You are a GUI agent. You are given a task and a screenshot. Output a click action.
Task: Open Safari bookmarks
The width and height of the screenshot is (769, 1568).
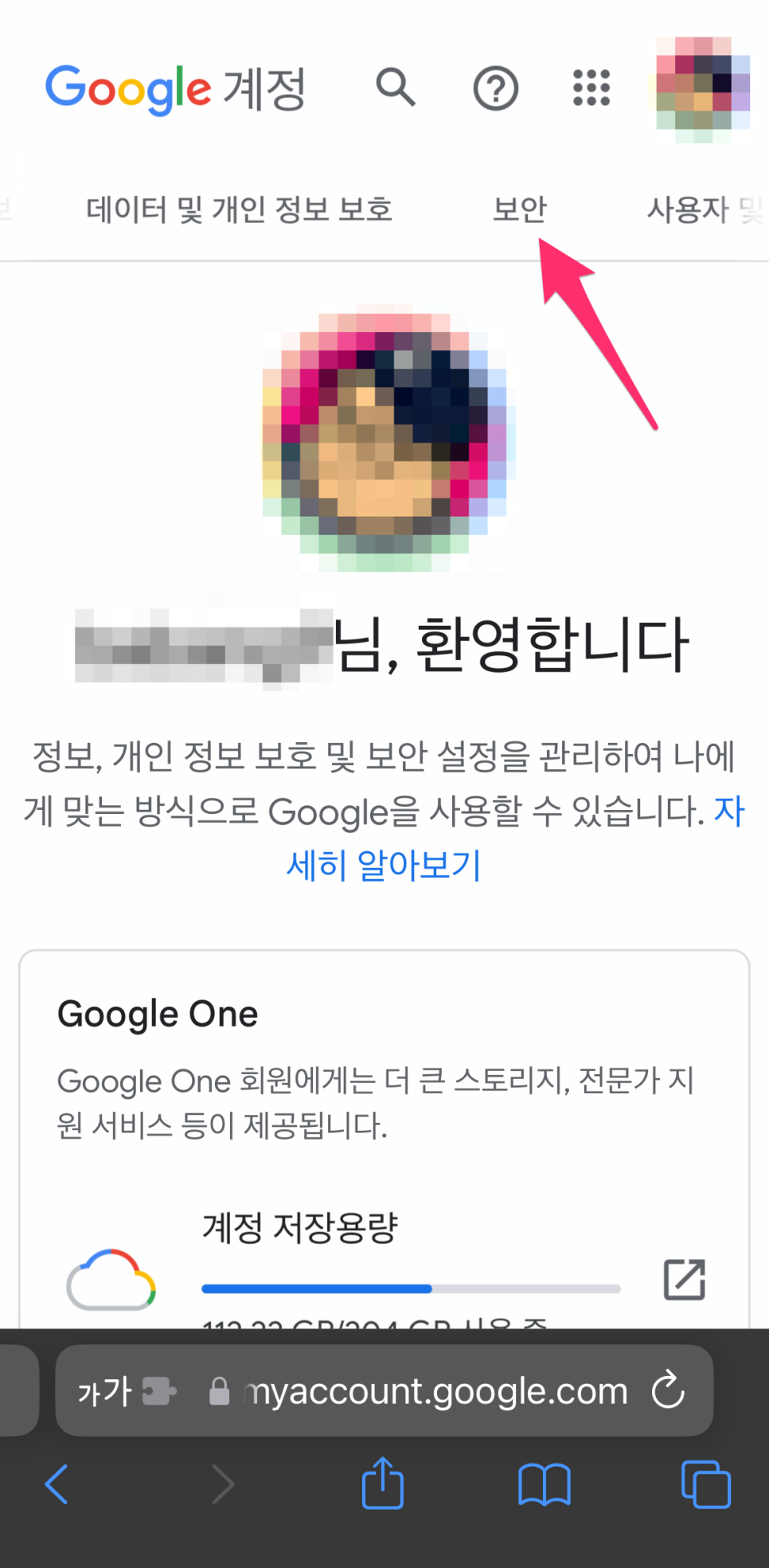[x=544, y=1484]
